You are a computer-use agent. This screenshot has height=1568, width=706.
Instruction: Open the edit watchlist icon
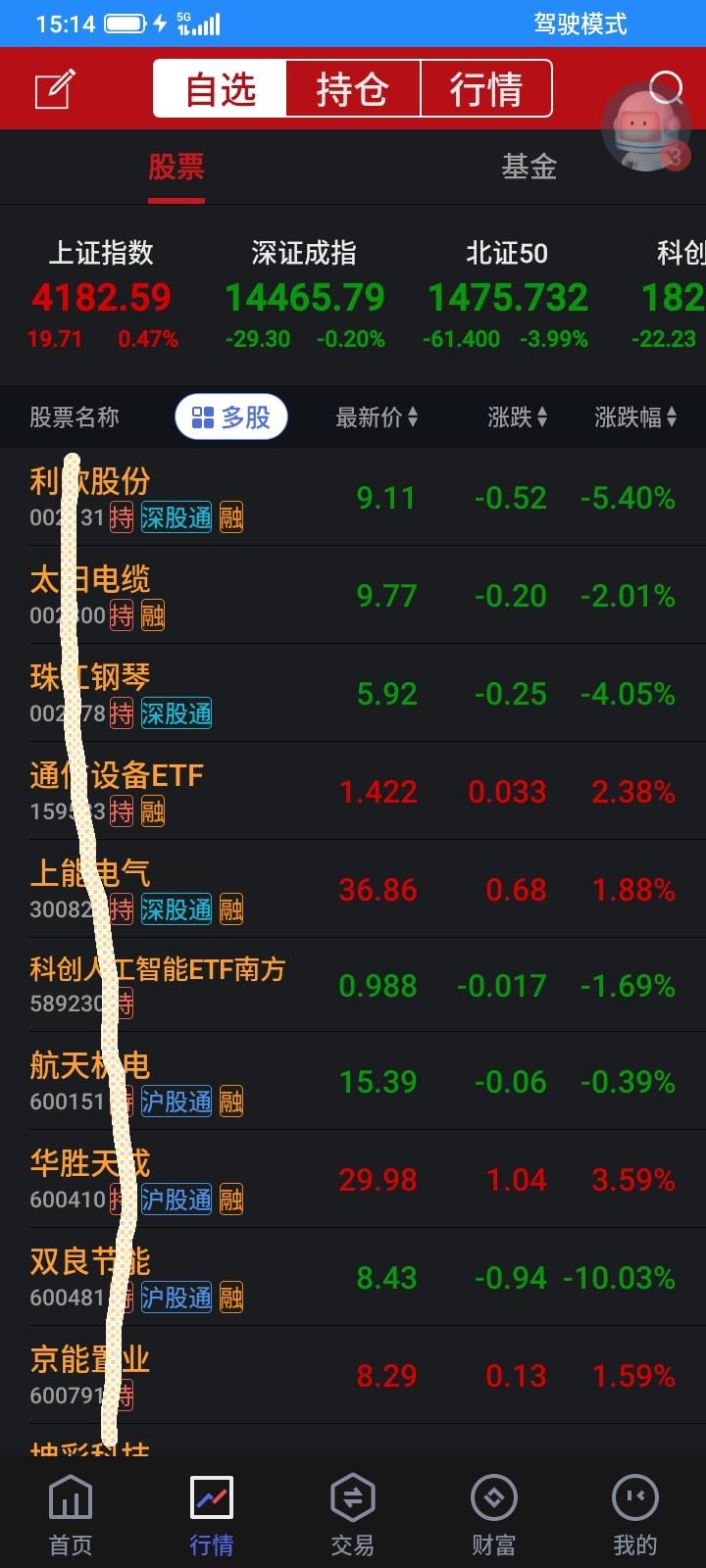[x=55, y=89]
